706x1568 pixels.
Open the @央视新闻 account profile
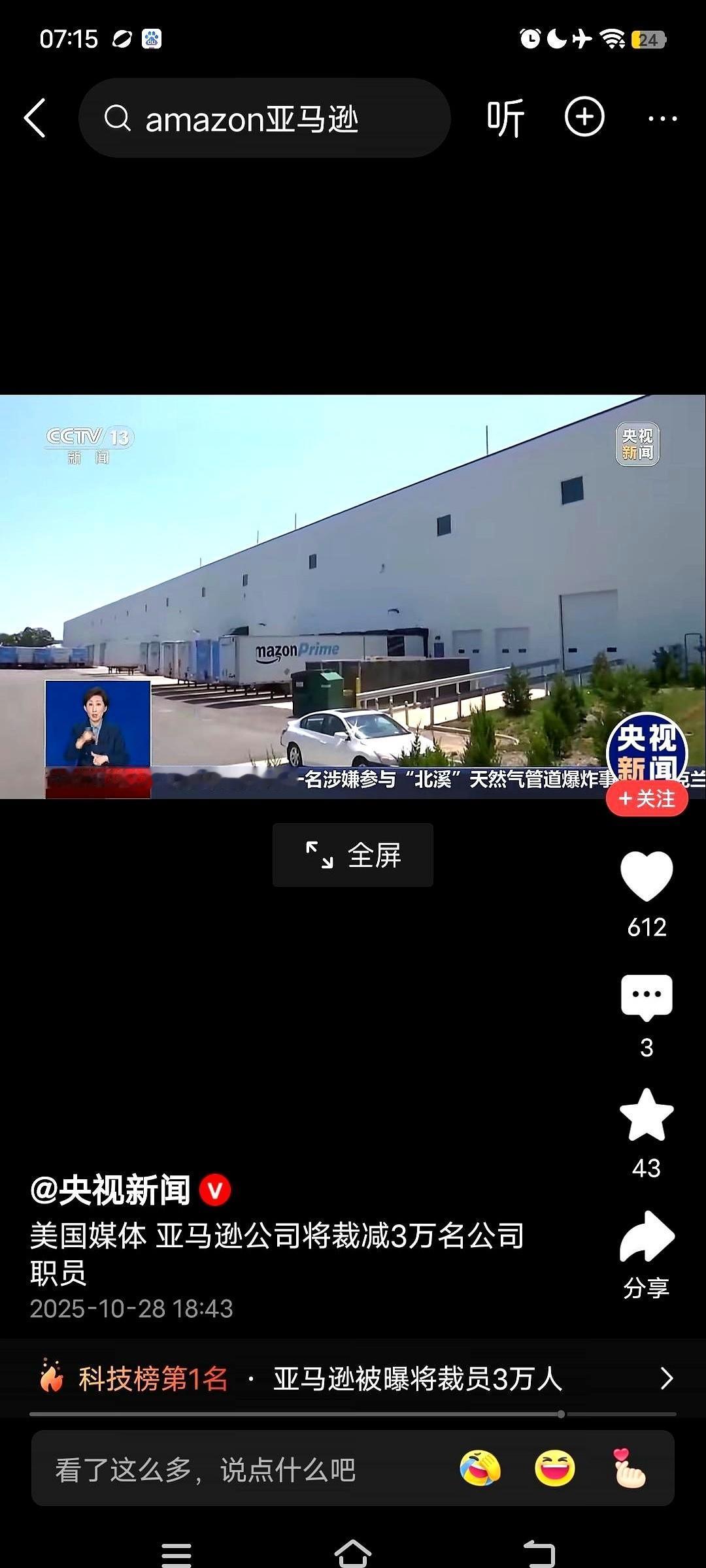pyautogui.click(x=110, y=1190)
